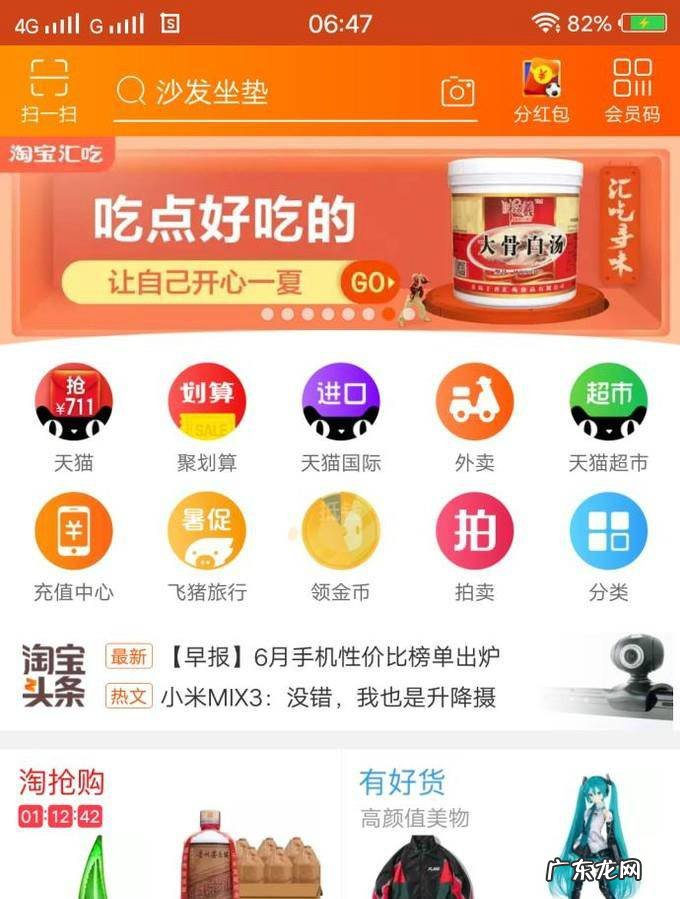
Task: Open 外卖 food delivery
Action: [474, 417]
